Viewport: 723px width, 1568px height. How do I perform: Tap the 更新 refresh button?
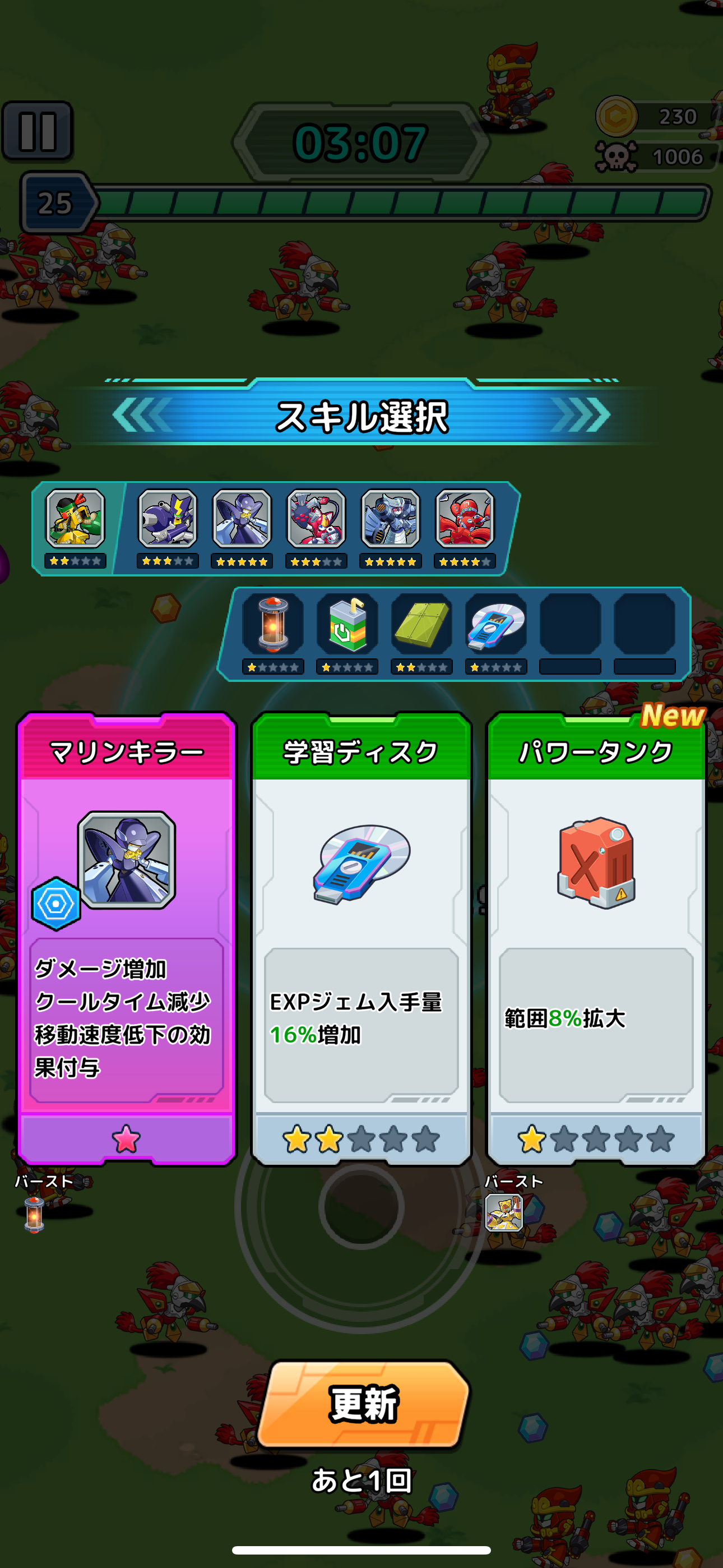point(363,1405)
